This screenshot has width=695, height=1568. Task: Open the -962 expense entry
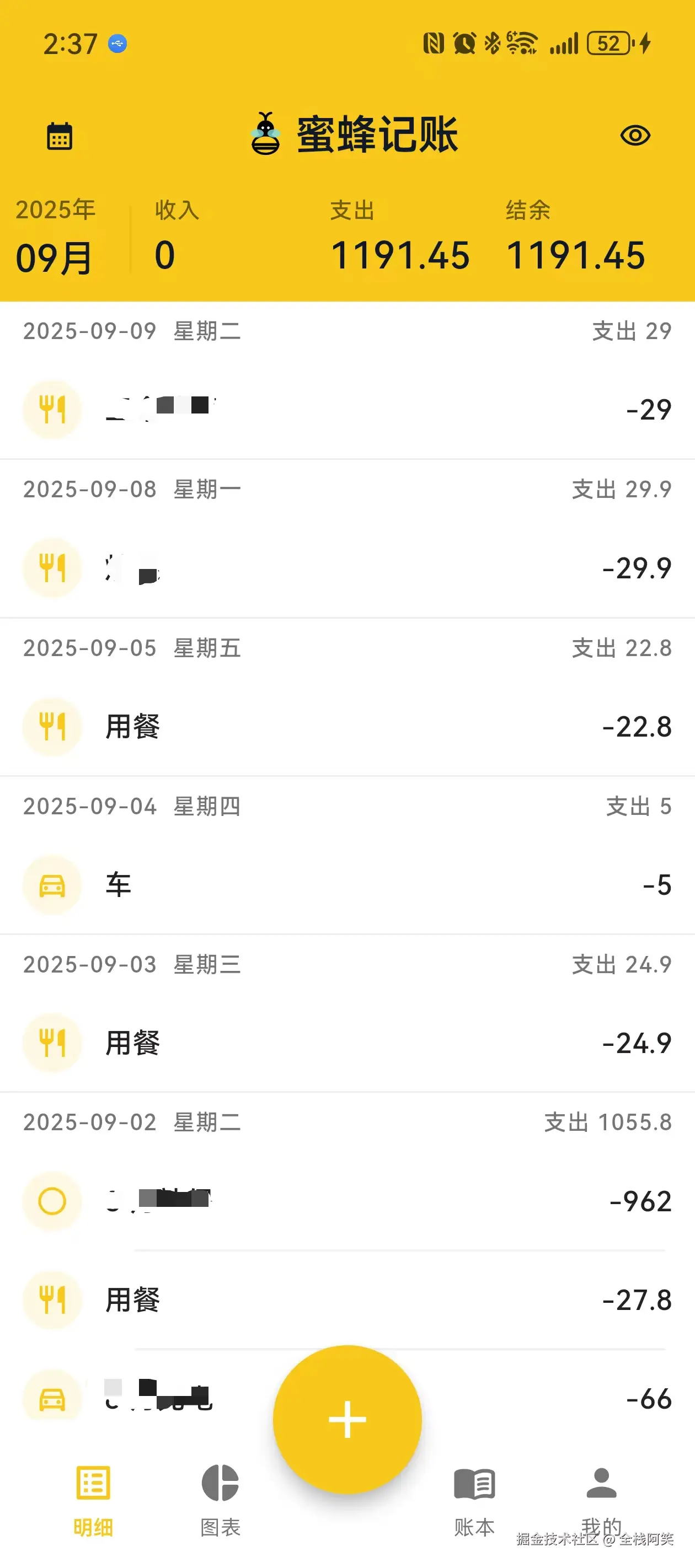(347, 1201)
